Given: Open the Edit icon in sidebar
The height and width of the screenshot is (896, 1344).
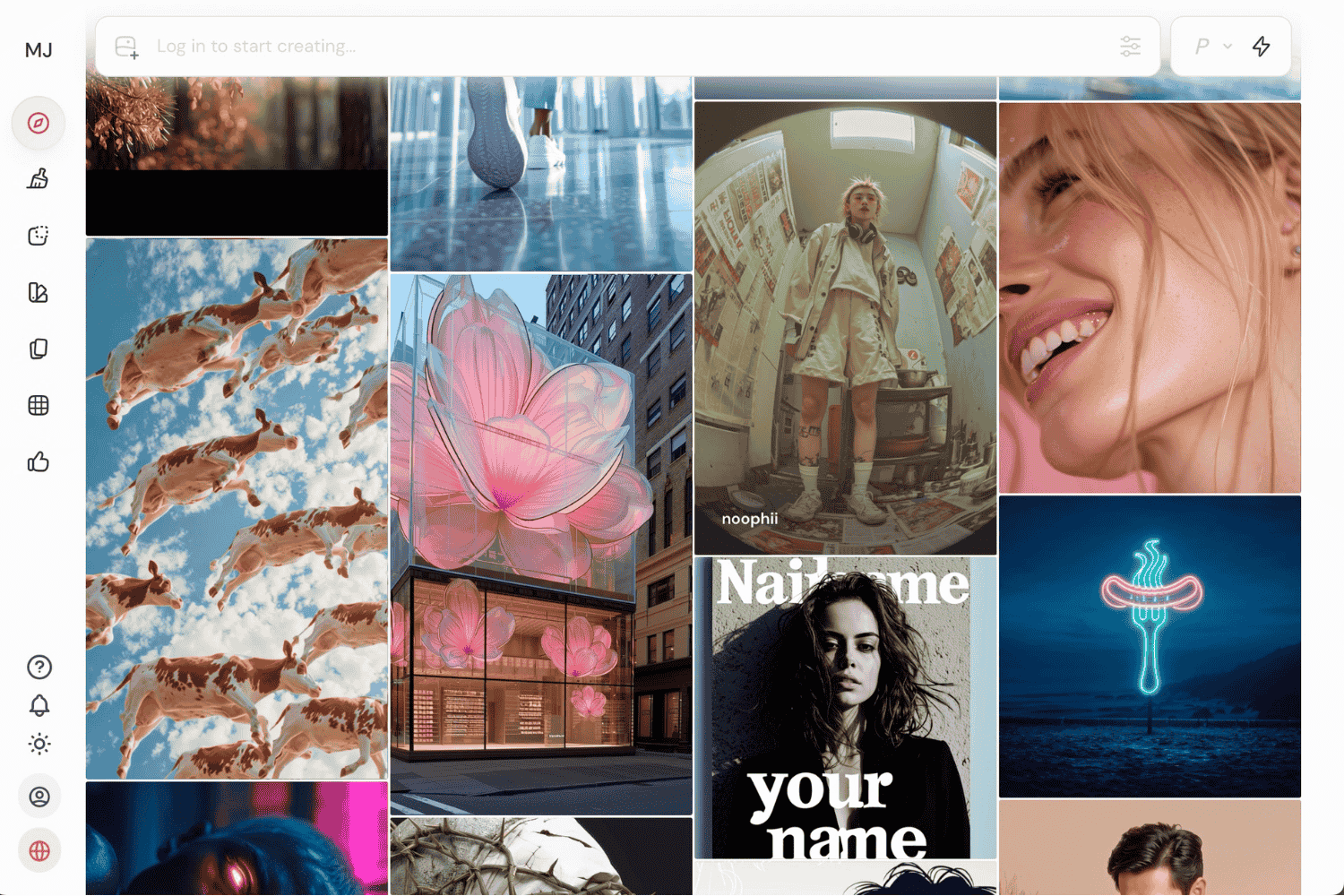Looking at the screenshot, I should coord(39,236).
